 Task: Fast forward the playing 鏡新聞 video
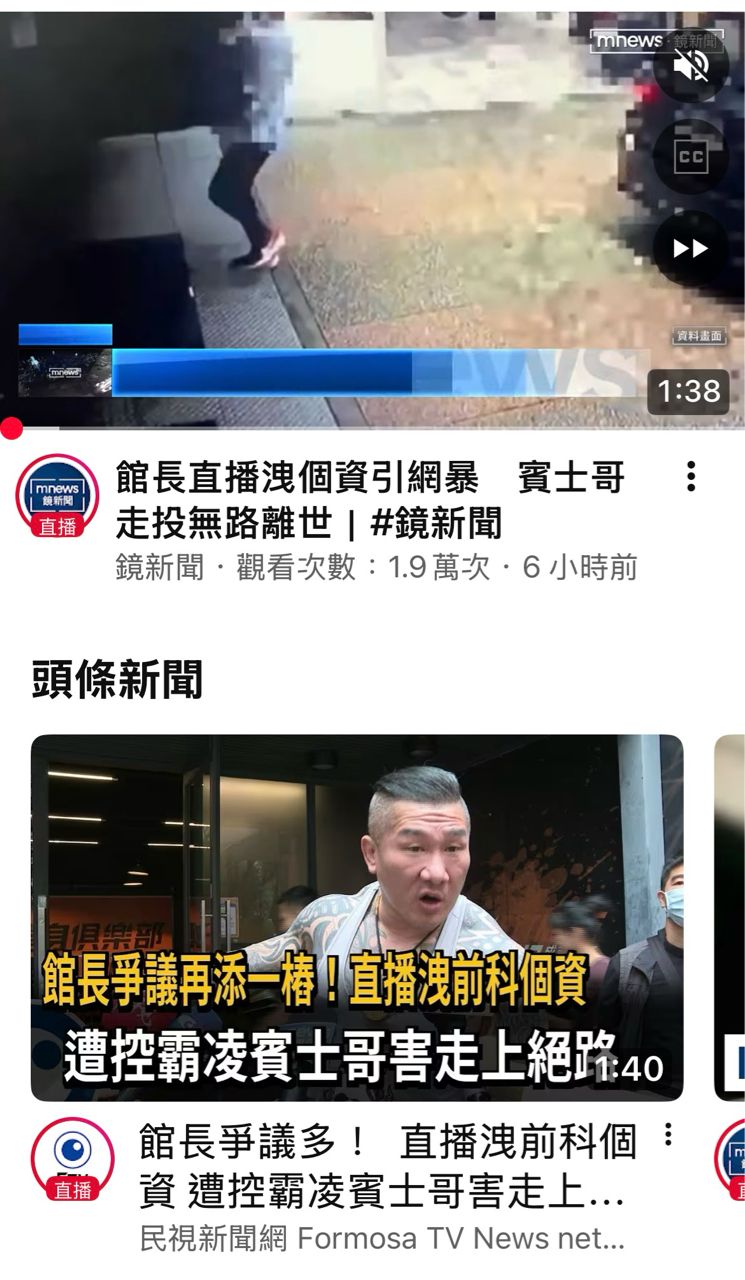pos(690,248)
